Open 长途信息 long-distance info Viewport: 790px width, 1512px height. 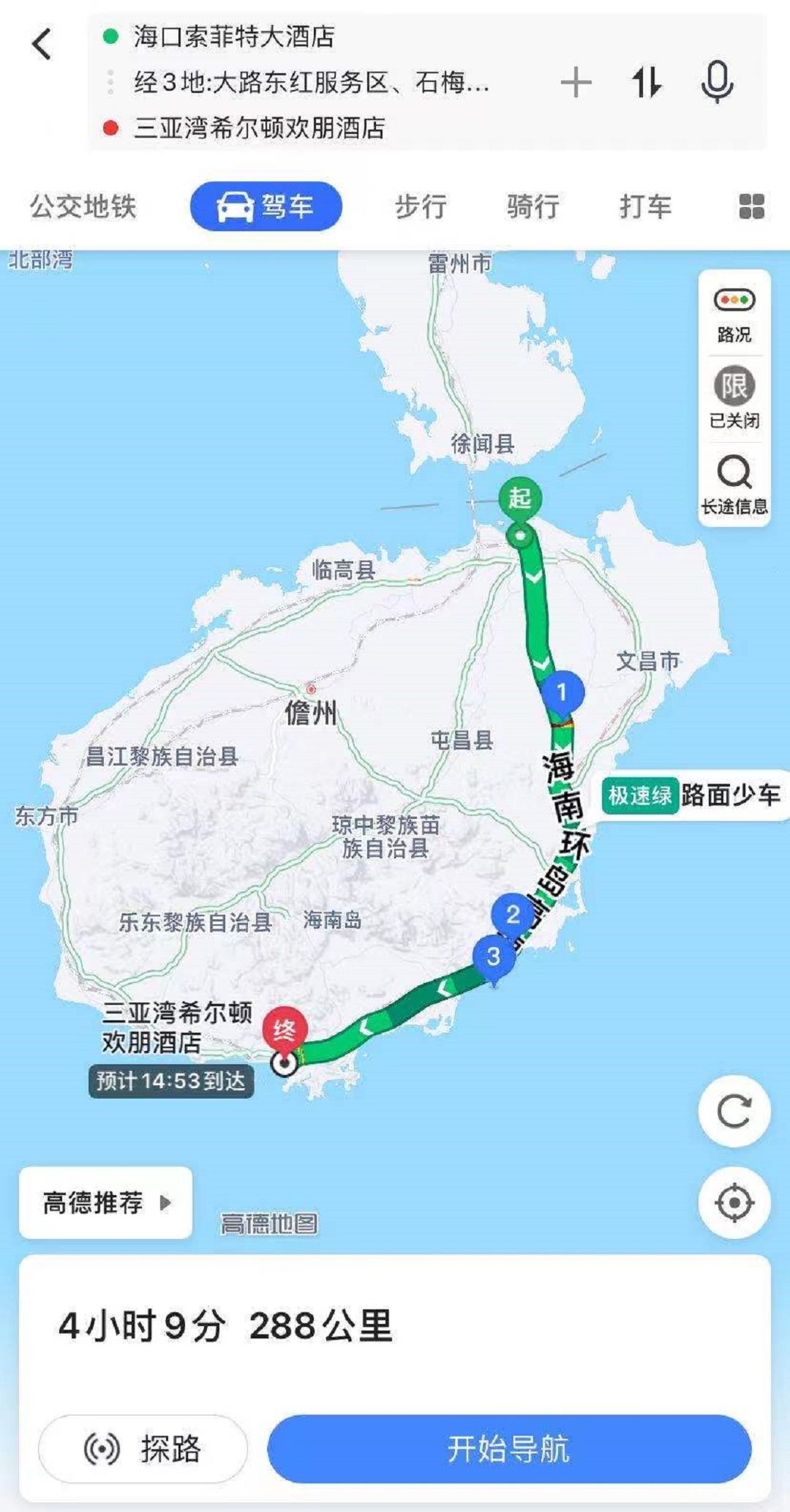pos(734,484)
